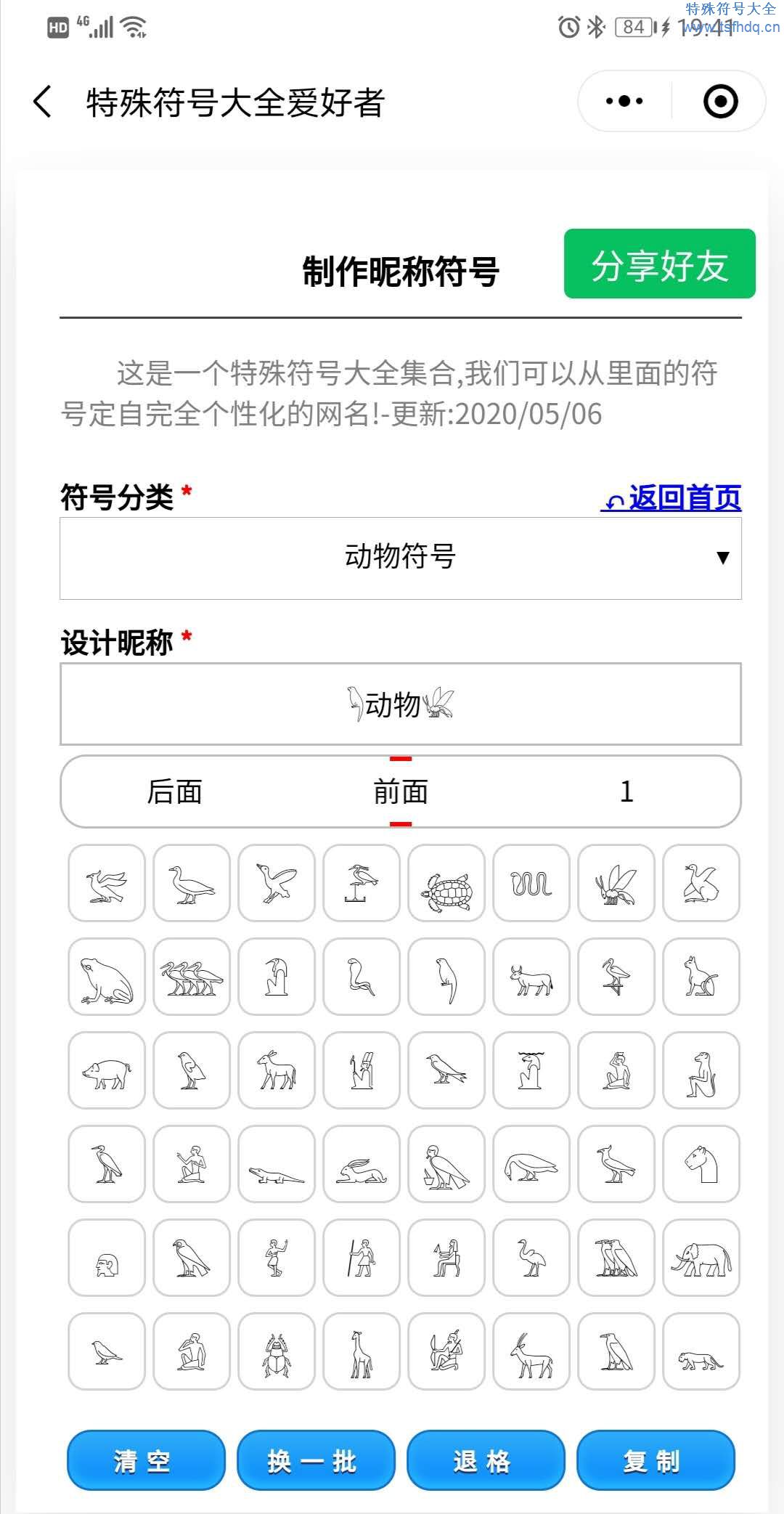The image size is (784, 1514).
Task: Copy the nickname with 复制
Action: pos(656,1460)
